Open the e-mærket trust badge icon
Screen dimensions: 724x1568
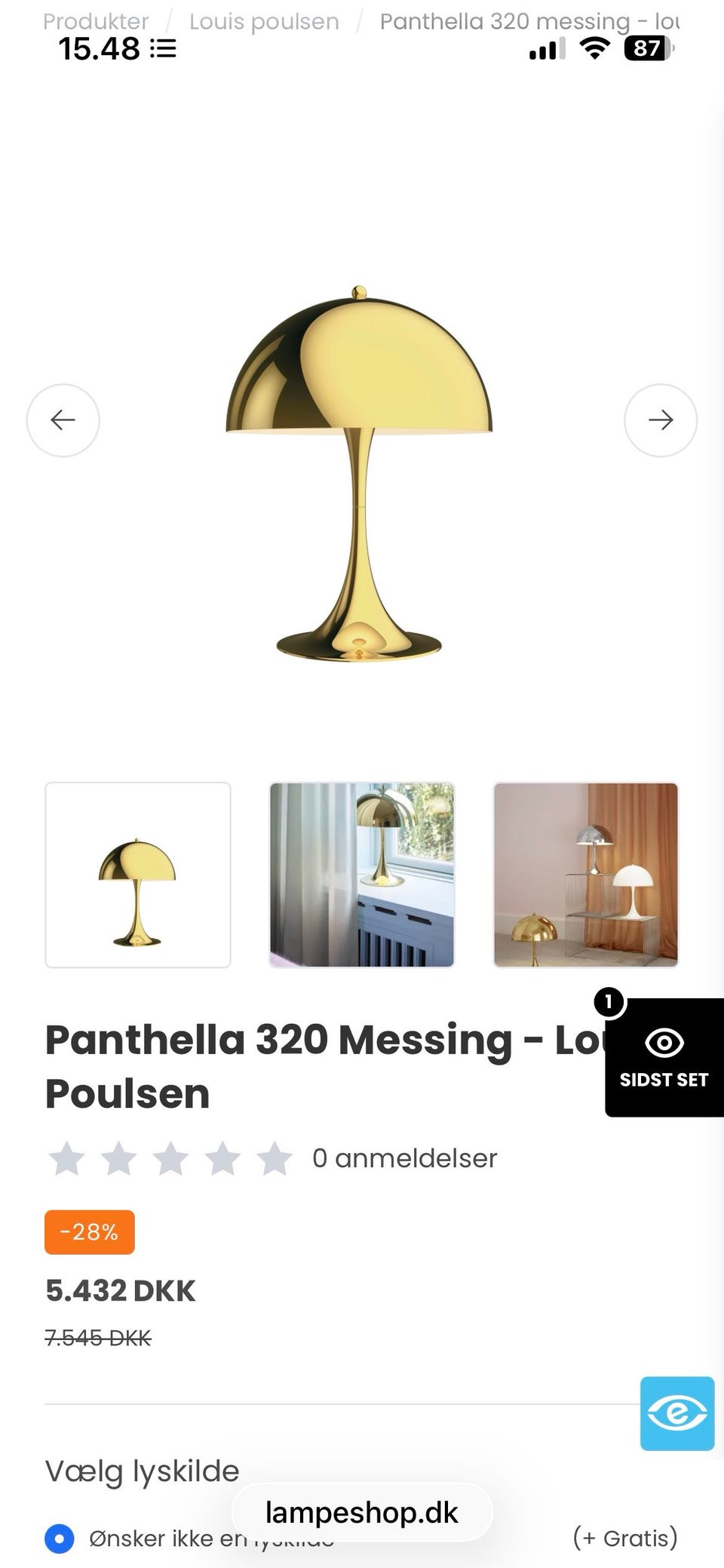pos(678,1413)
